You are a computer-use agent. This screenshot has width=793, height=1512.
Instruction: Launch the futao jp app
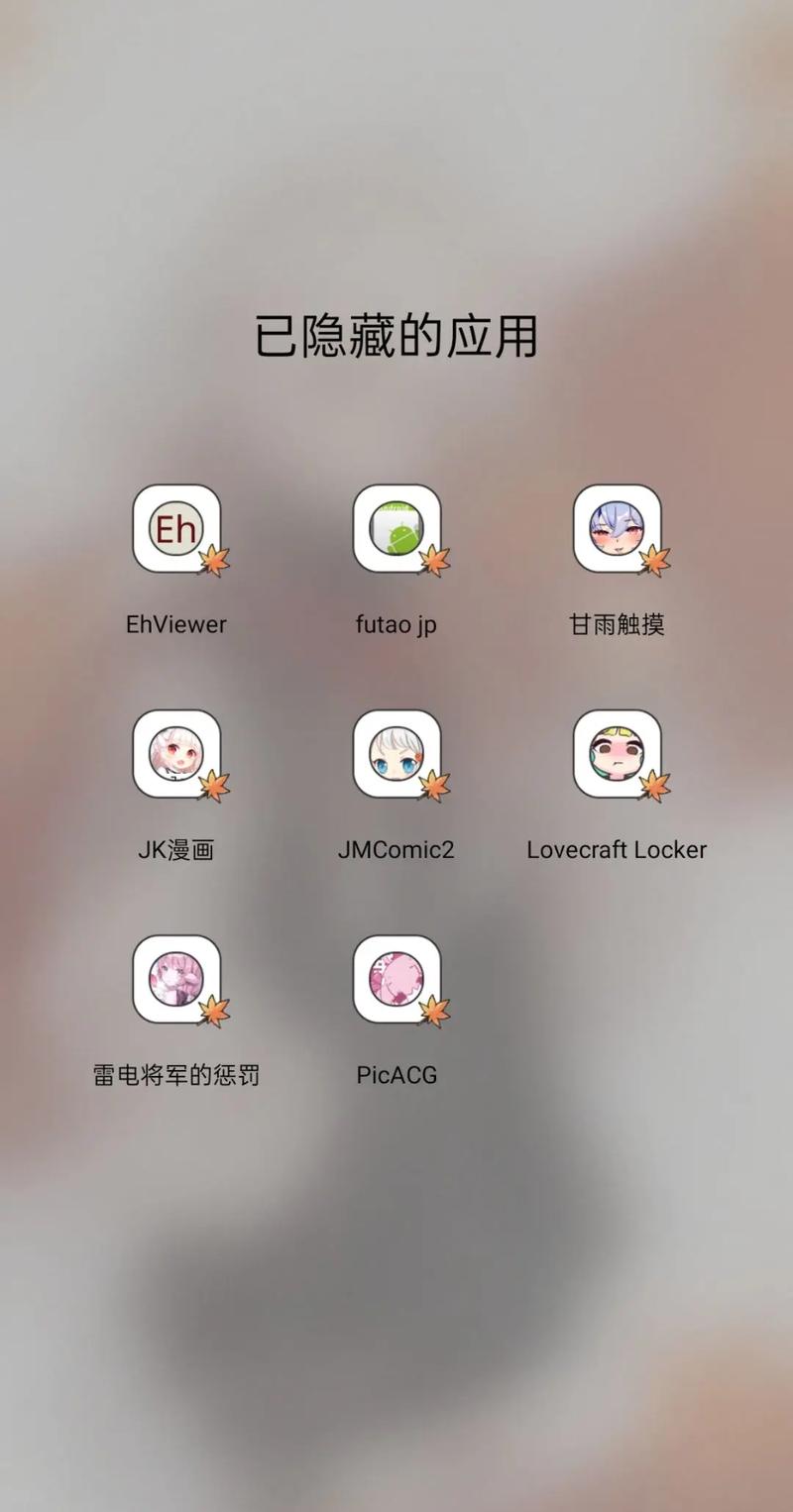396,529
